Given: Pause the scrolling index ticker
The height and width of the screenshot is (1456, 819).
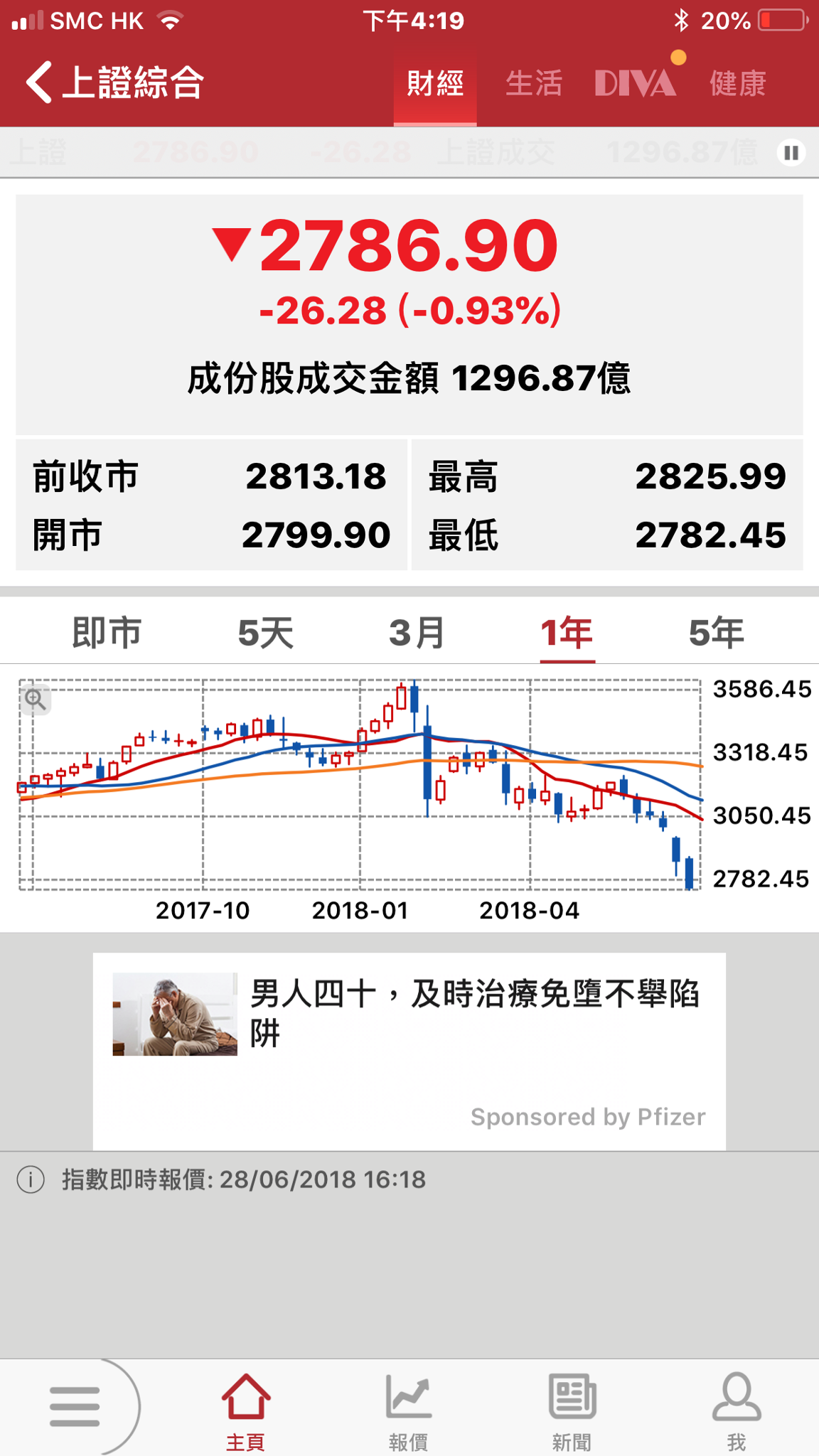Looking at the screenshot, I should (x=791, y=153).
